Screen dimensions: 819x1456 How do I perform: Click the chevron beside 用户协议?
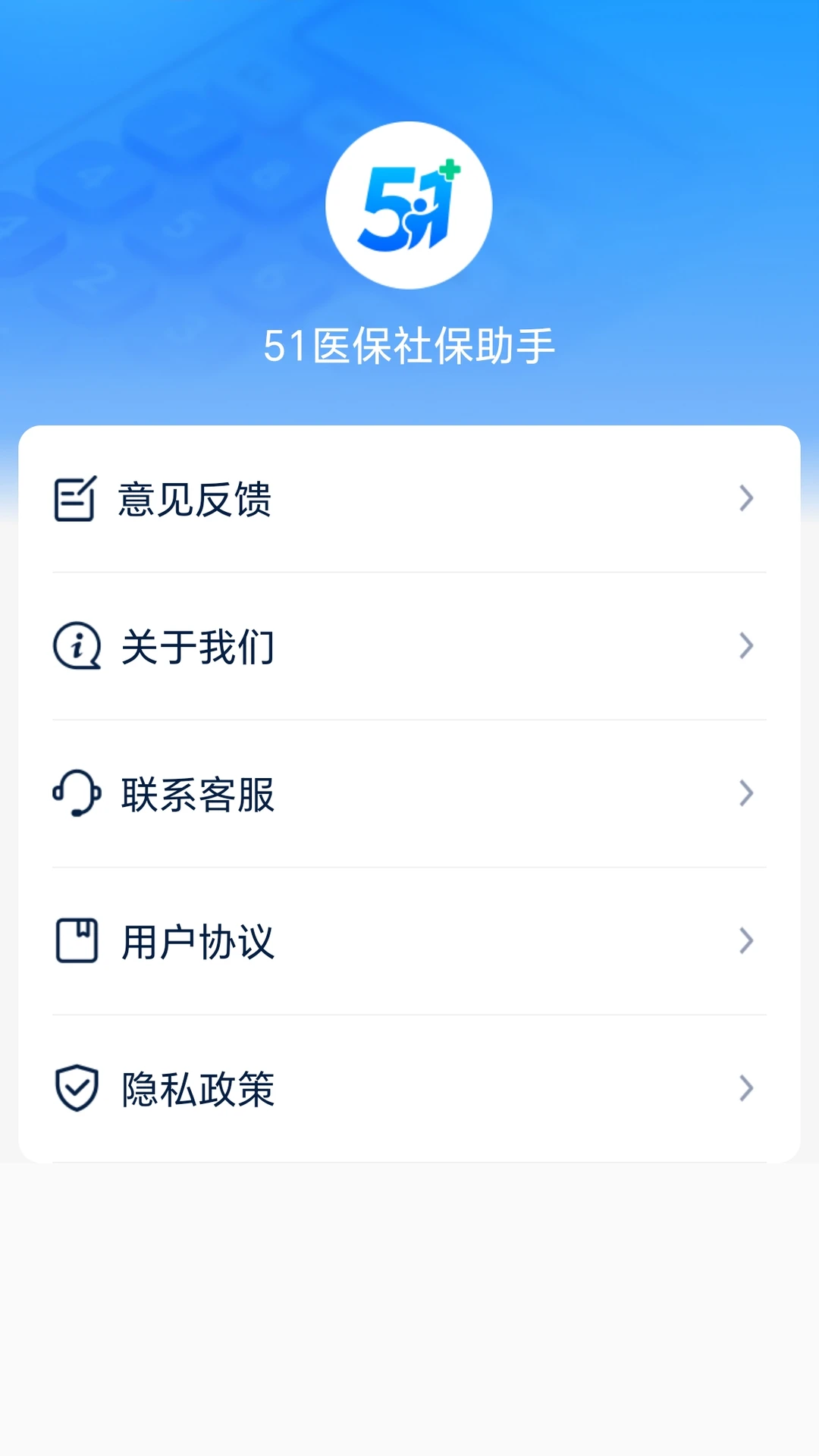(747, 940)
